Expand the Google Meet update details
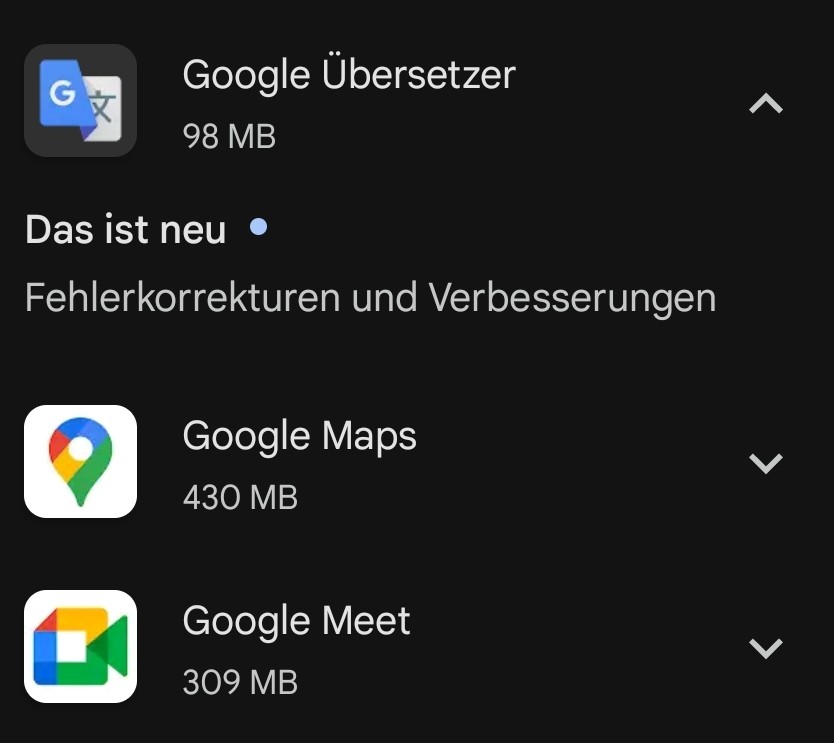 (765, 648)
